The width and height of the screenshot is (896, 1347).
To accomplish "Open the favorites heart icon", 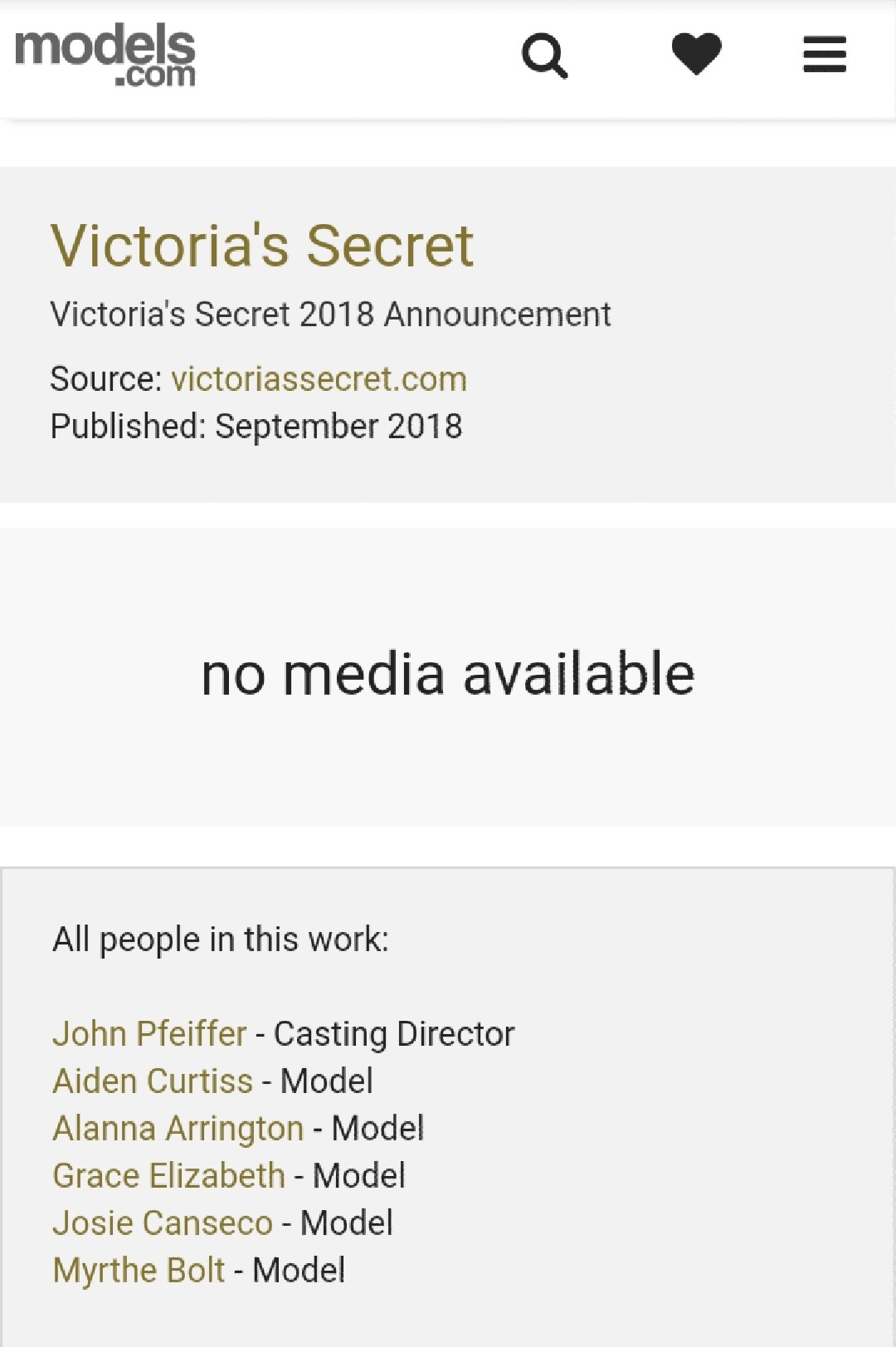I will (x=696, y=54).
